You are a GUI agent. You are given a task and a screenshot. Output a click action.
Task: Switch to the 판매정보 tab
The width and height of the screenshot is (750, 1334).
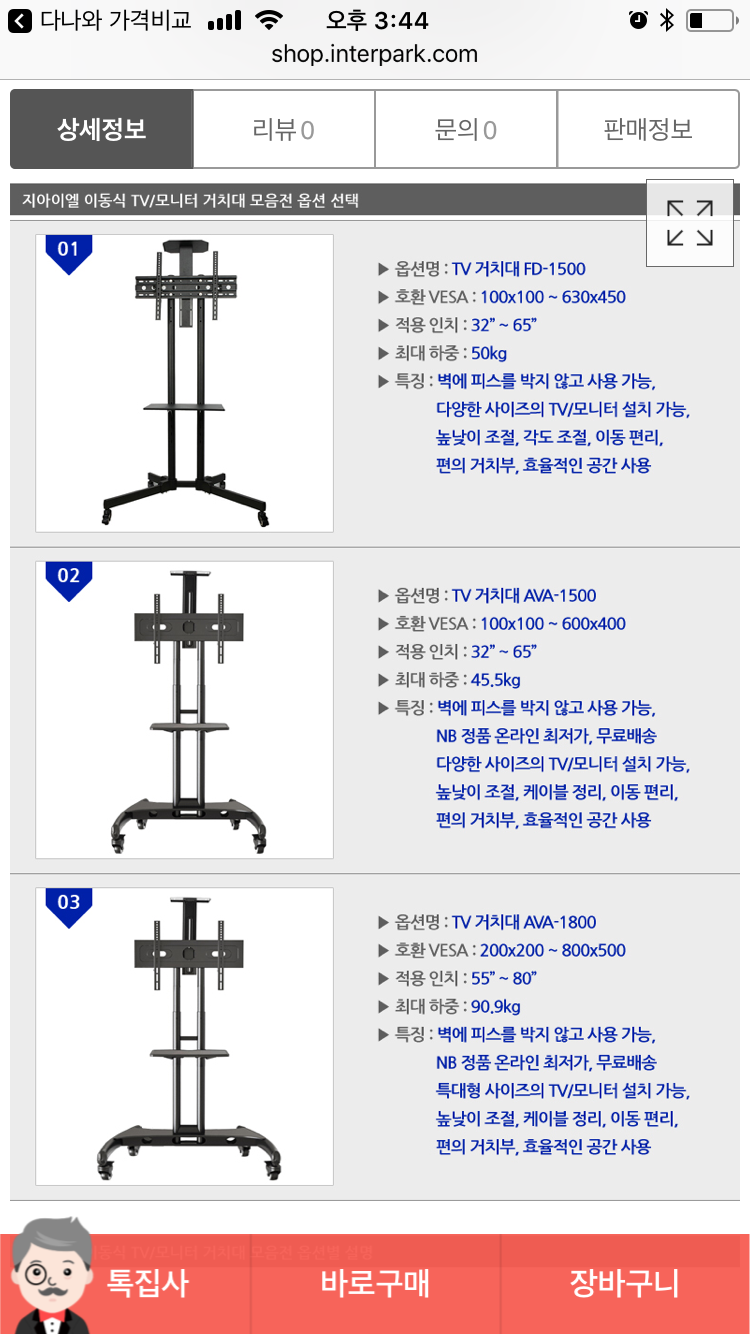pos(648,129)
